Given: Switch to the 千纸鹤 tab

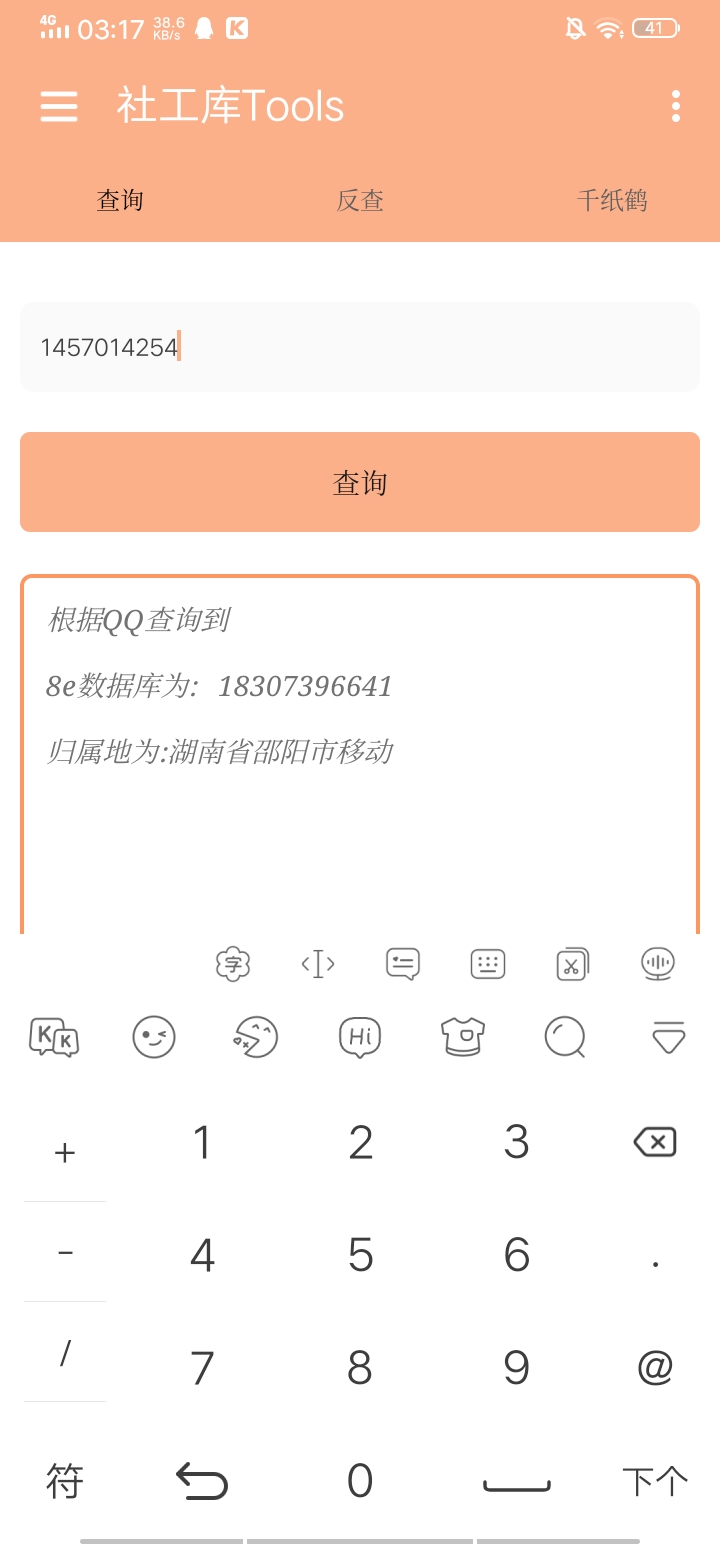Looking at the screenshot, I should pyautogui.click(x=612, y=200).
